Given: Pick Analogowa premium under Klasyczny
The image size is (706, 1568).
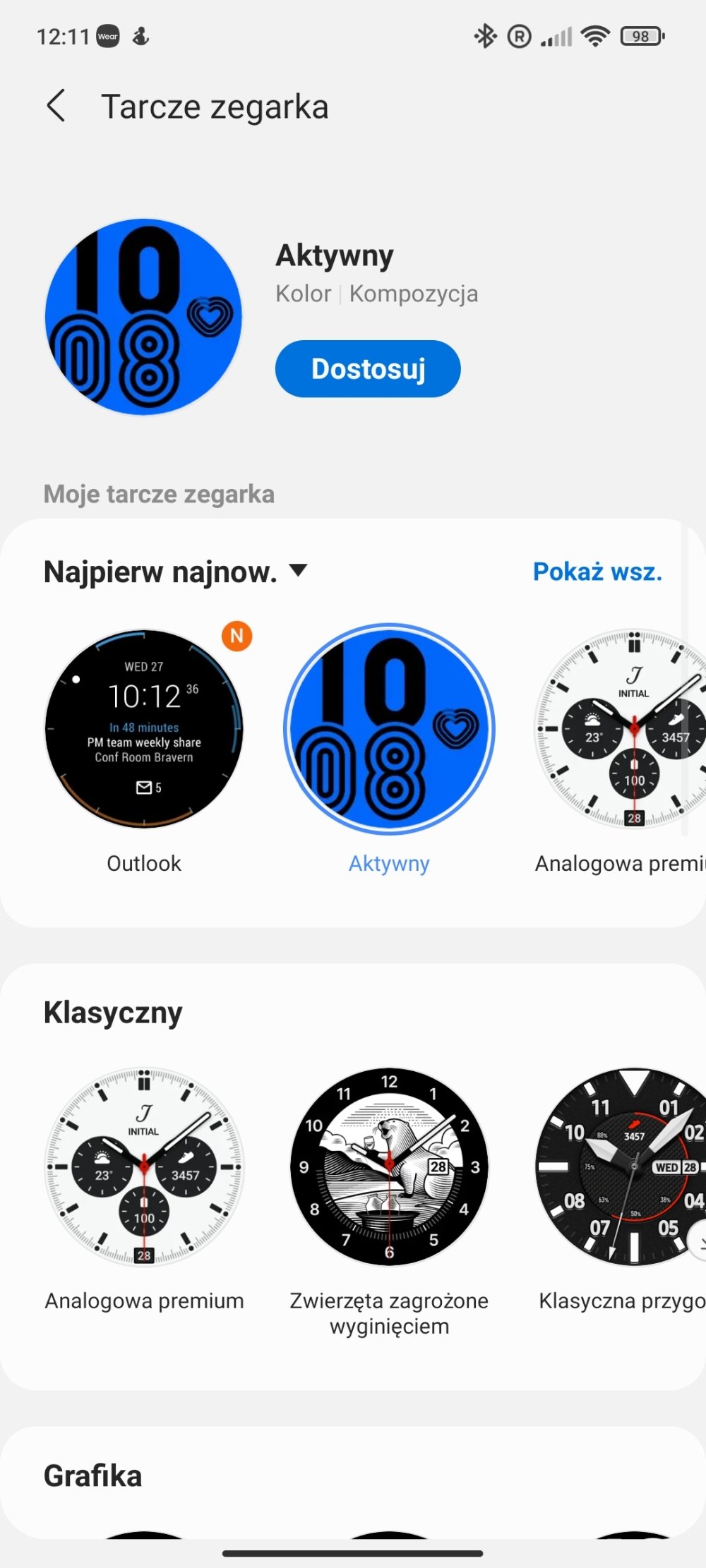Looking at the screenshot, I should 144,1167.
